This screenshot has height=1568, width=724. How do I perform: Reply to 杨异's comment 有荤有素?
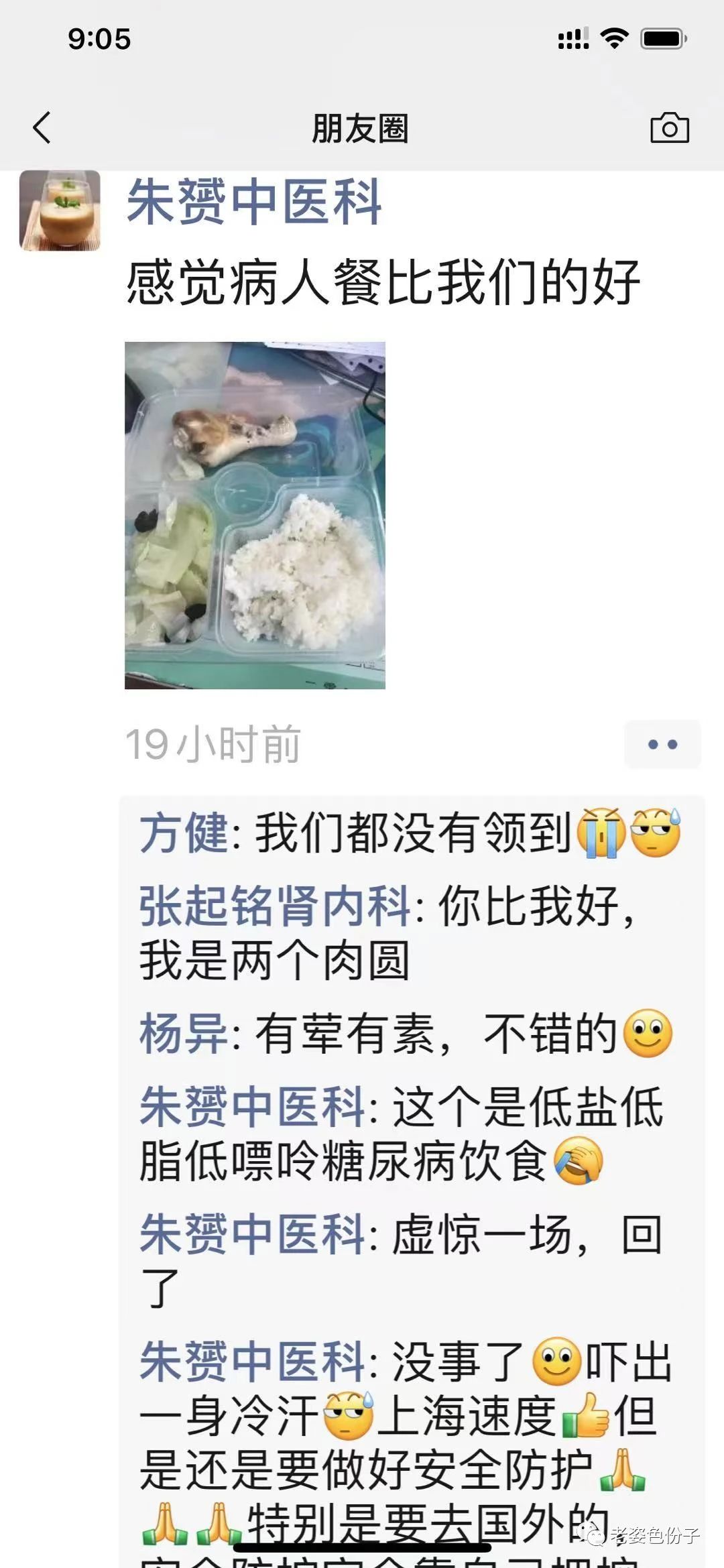click(x=436, y=1034)
